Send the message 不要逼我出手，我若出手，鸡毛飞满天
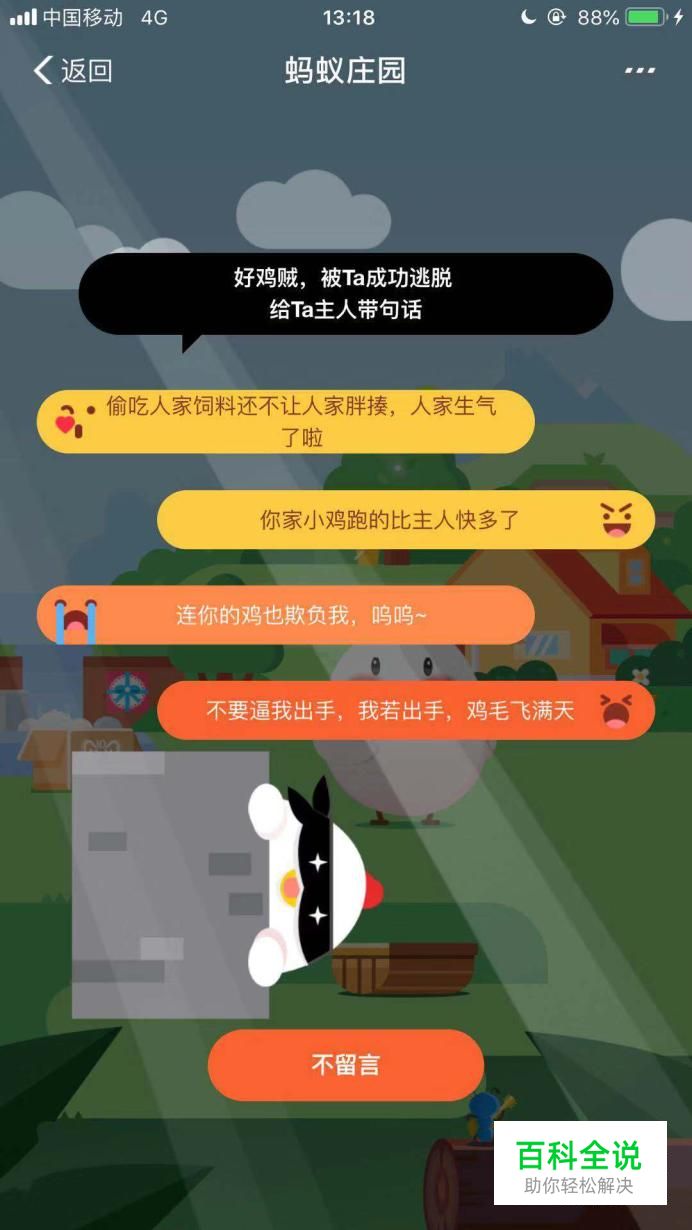This screenshot has height=1230, width=692. [x=406, y=711]
